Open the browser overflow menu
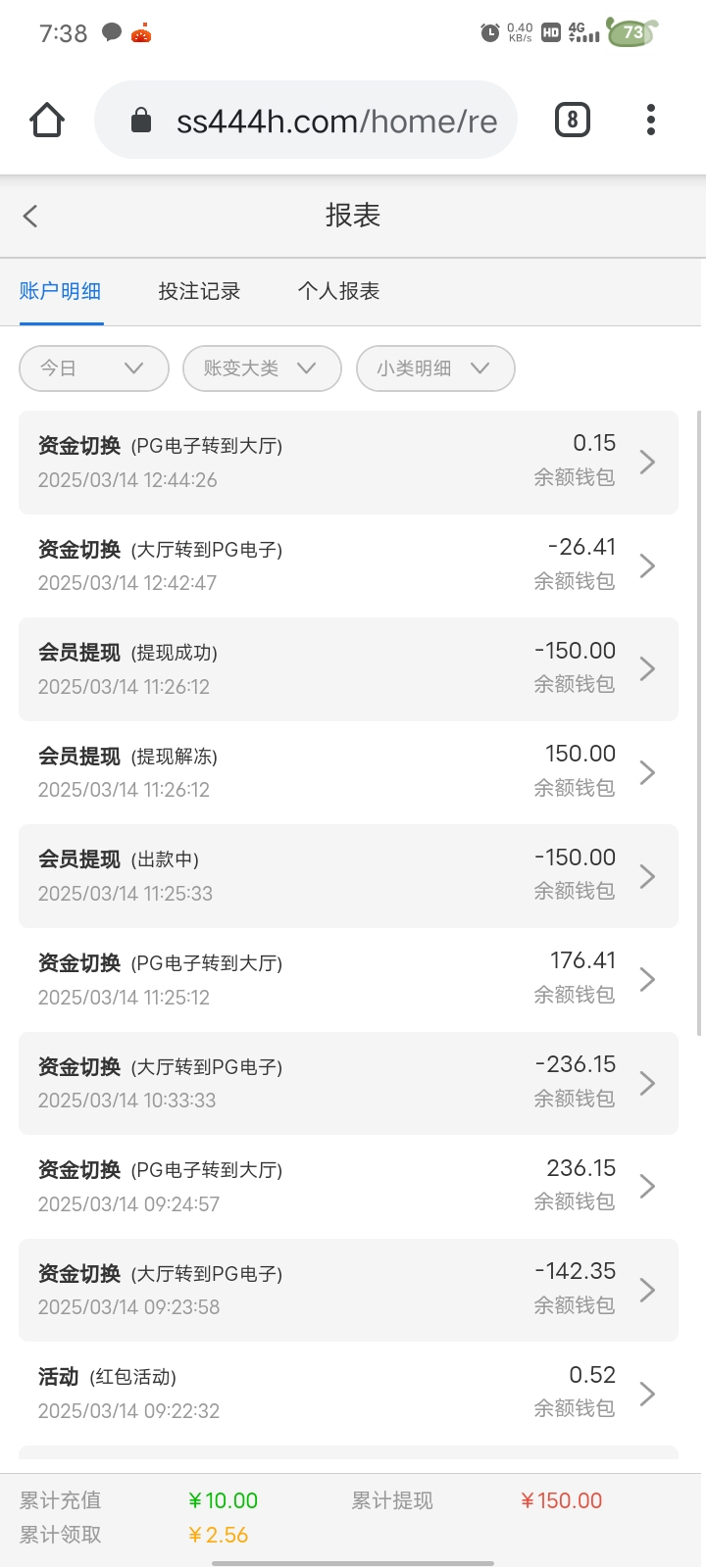The height and width of the screenshot is (1568, 706). (x=650, y=121)
